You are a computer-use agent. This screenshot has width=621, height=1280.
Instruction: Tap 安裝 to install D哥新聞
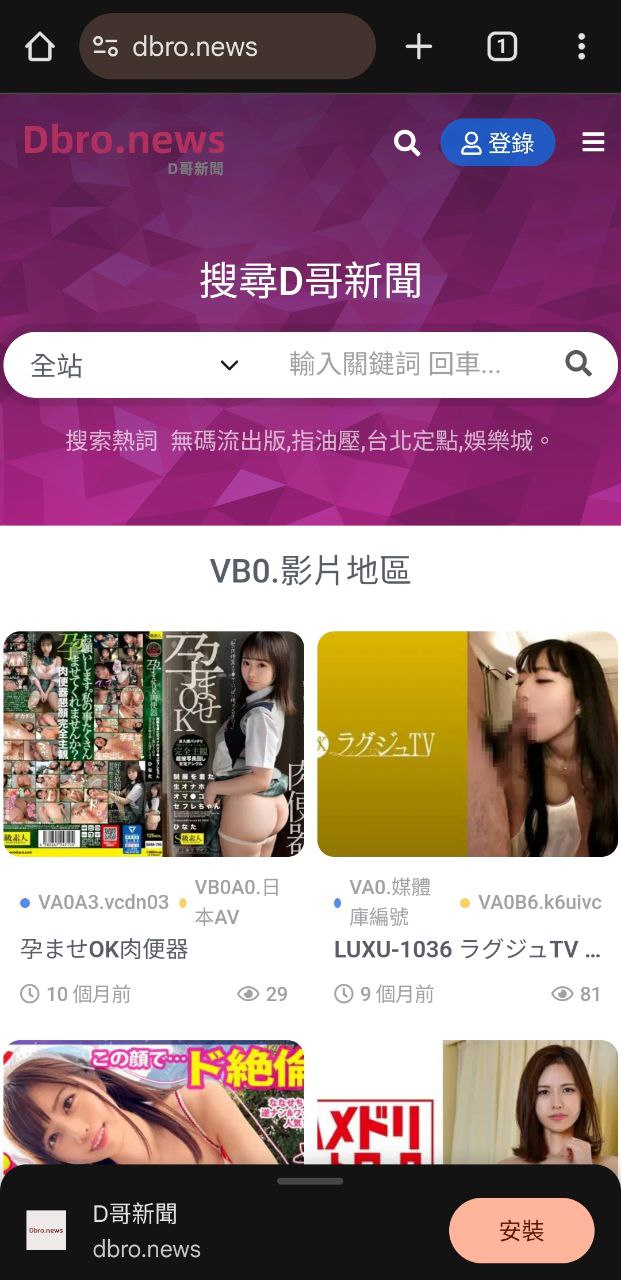click(x=521, y=1231)
